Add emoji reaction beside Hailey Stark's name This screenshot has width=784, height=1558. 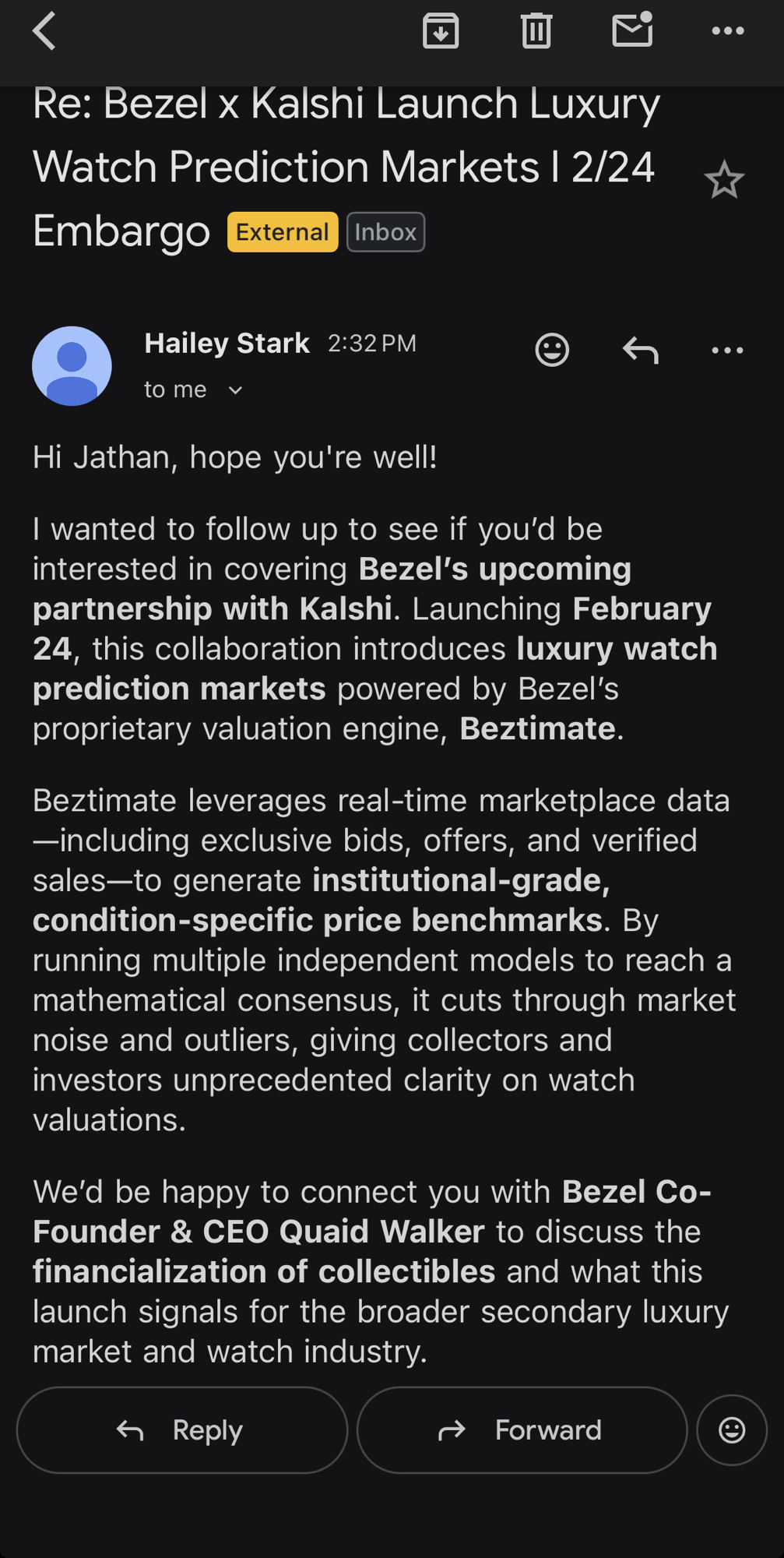[552, 350]
